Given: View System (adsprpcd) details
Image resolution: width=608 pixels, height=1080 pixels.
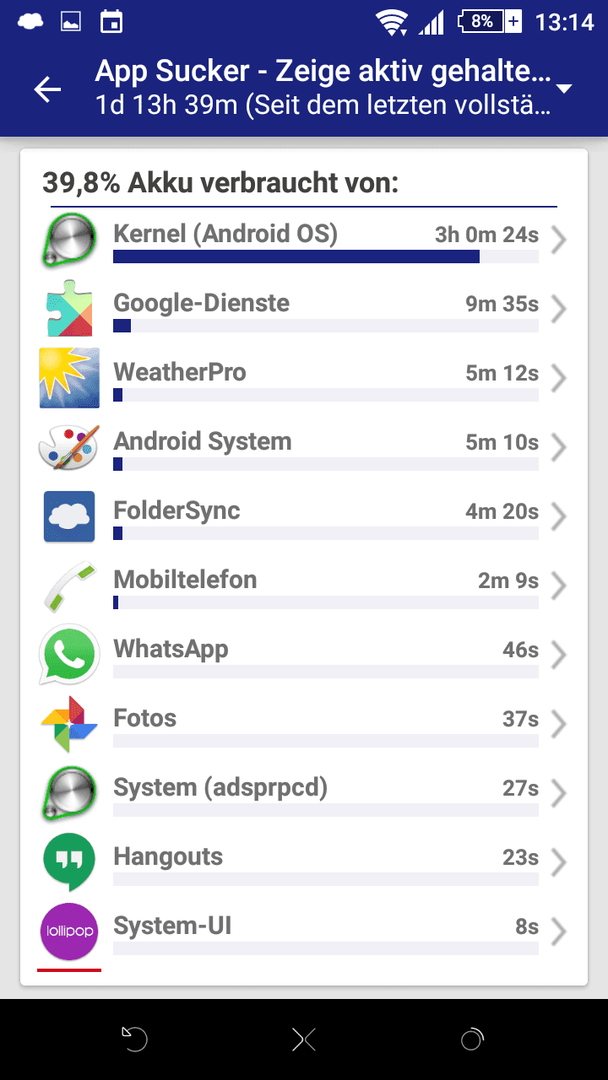Looking at the screenshot, I should 304,793.
